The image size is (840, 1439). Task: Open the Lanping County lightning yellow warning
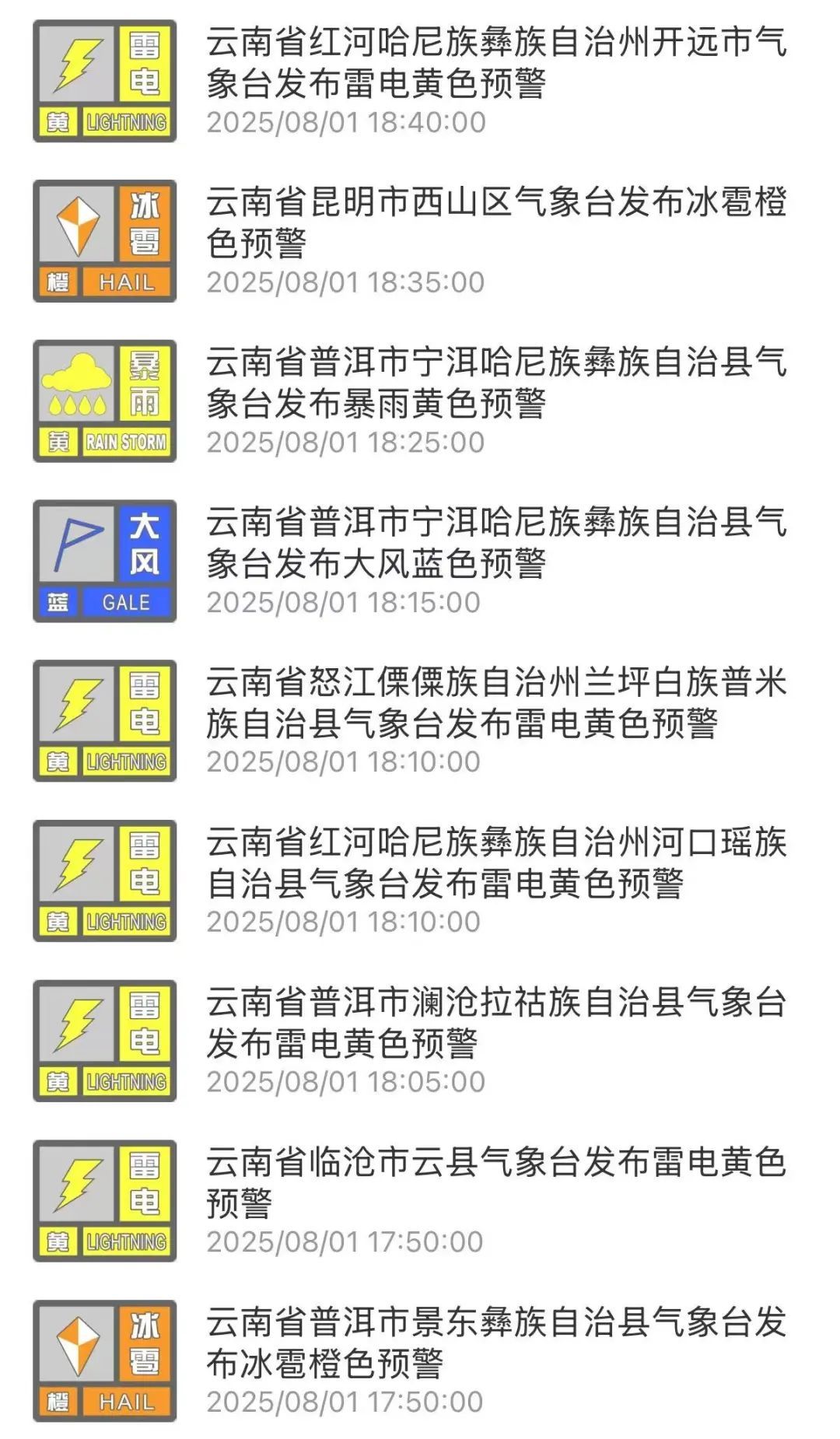[495, 703]
